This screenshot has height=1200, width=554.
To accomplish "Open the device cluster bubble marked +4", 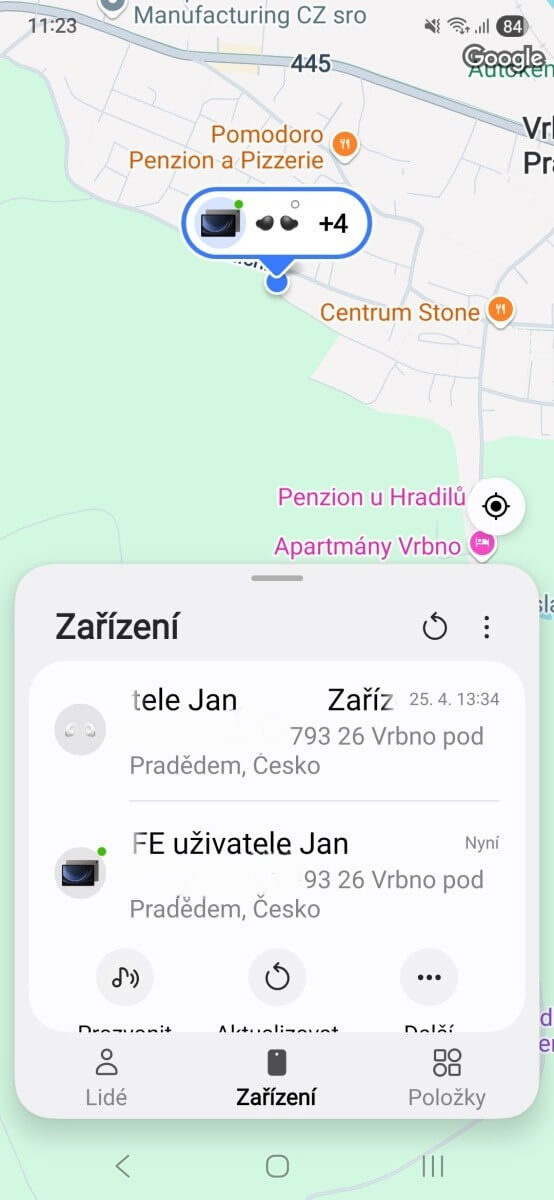I will tap(276, 223).
